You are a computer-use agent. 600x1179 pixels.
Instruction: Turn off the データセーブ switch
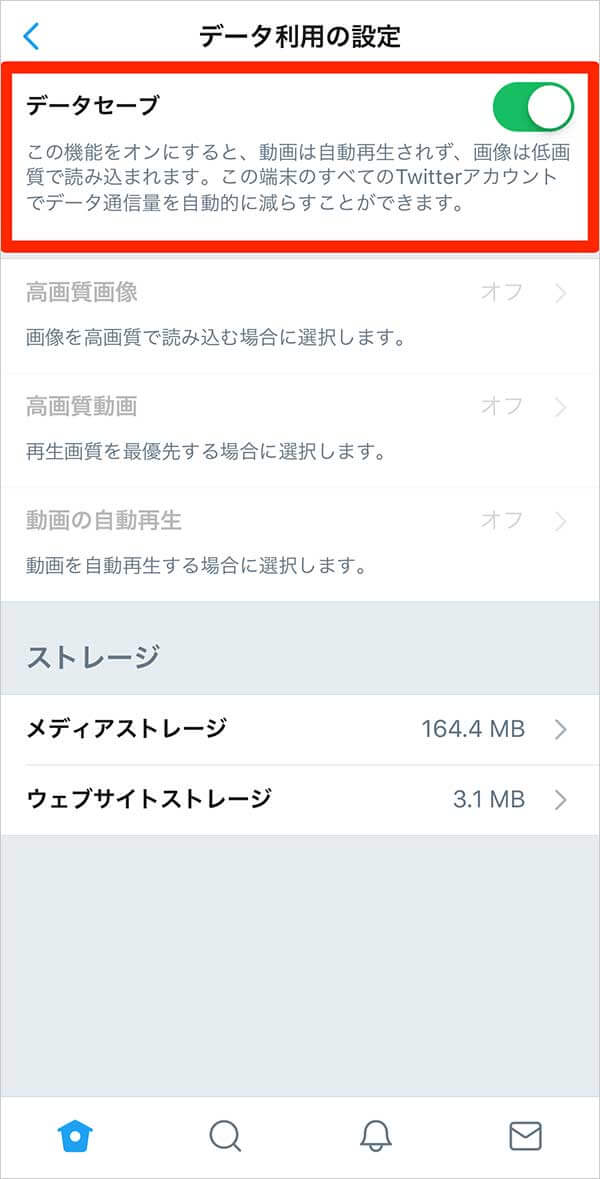(533, 108)
